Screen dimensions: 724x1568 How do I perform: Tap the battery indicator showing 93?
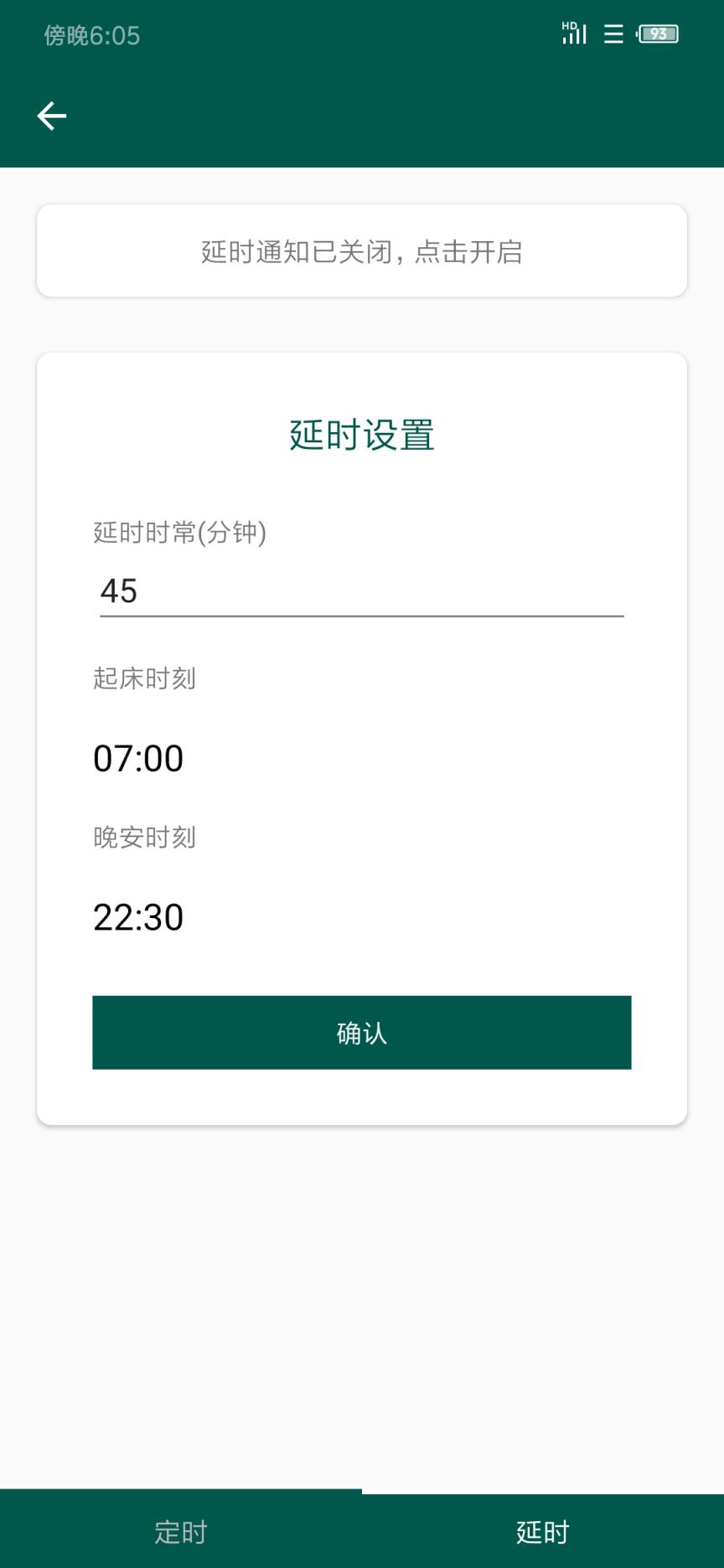tap(659, 34)
